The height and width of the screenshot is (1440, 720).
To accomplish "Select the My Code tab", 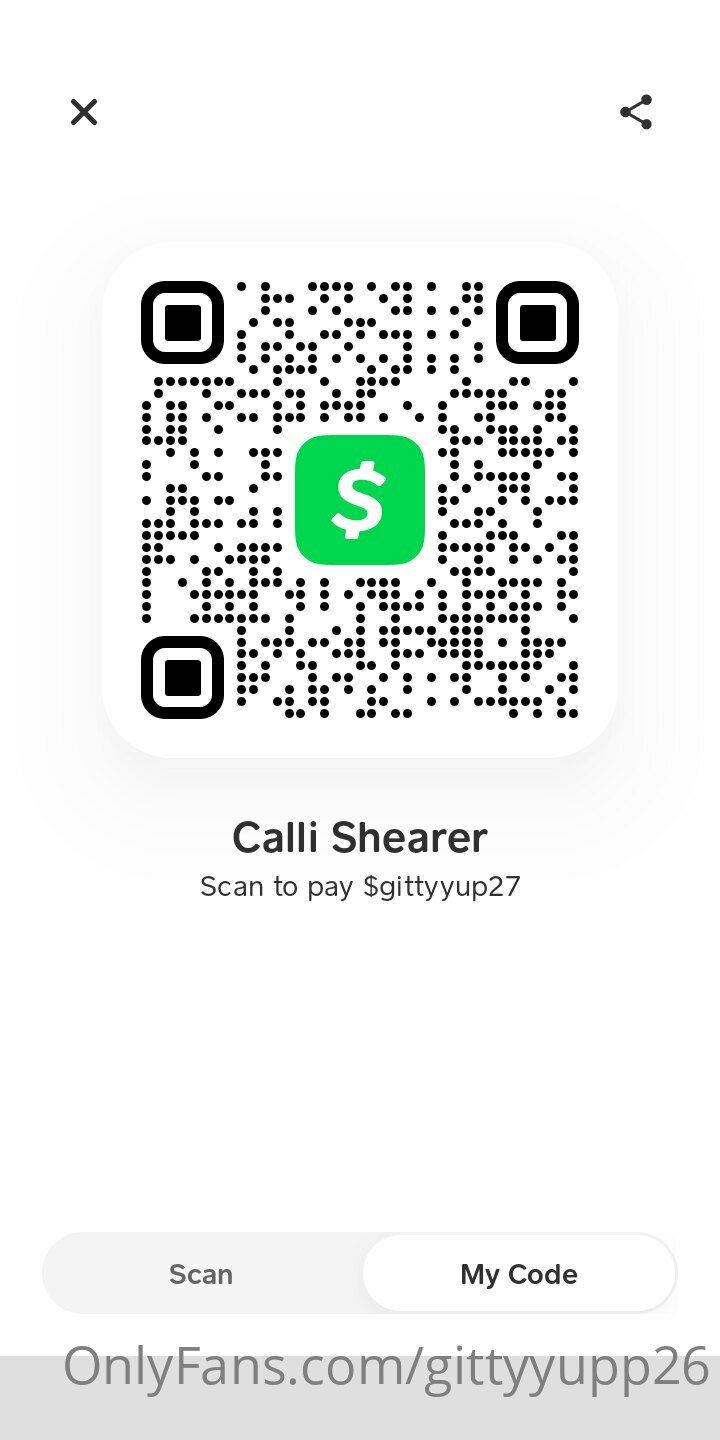I will (518, 1273).
